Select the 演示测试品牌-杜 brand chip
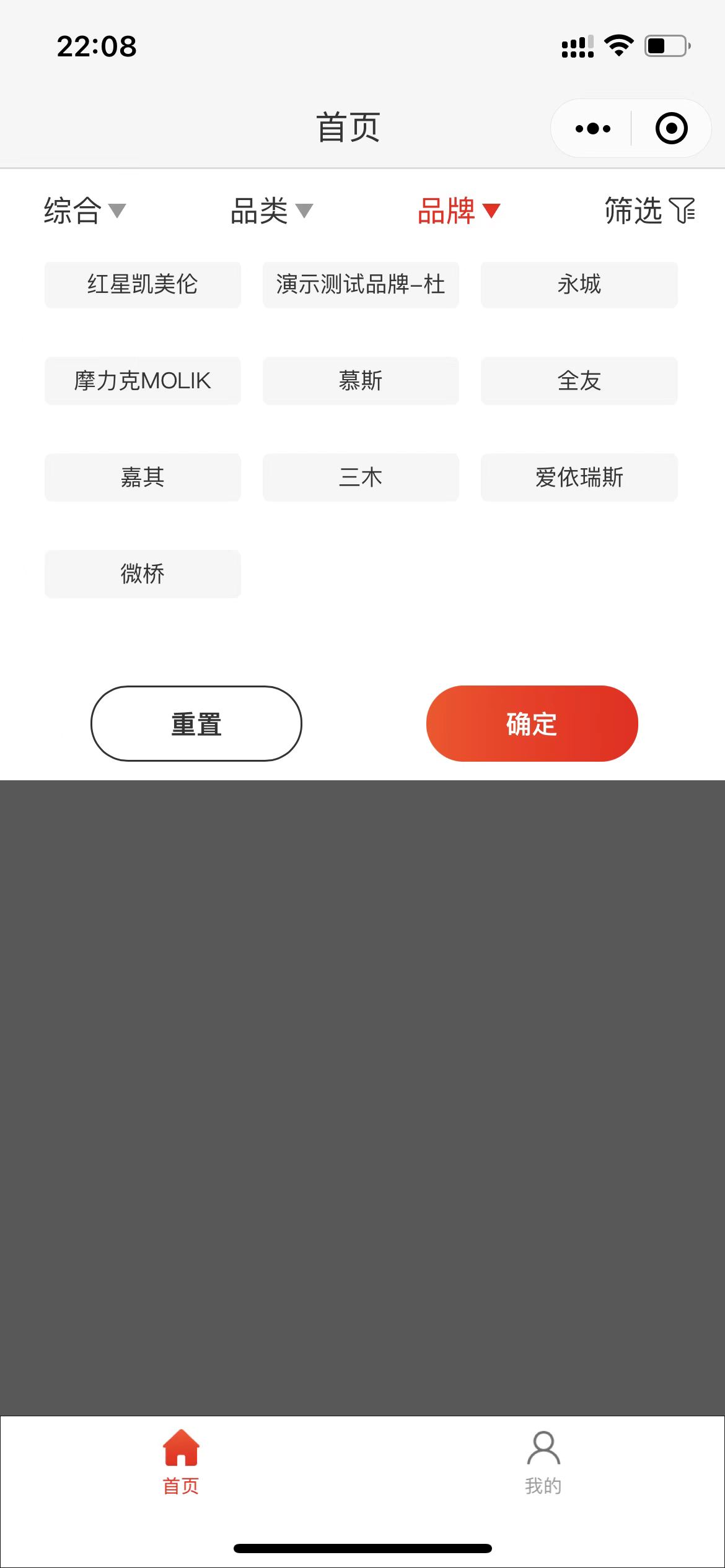Image resolution: width=725 pixels, height=1568 pixels. [361, 285]
